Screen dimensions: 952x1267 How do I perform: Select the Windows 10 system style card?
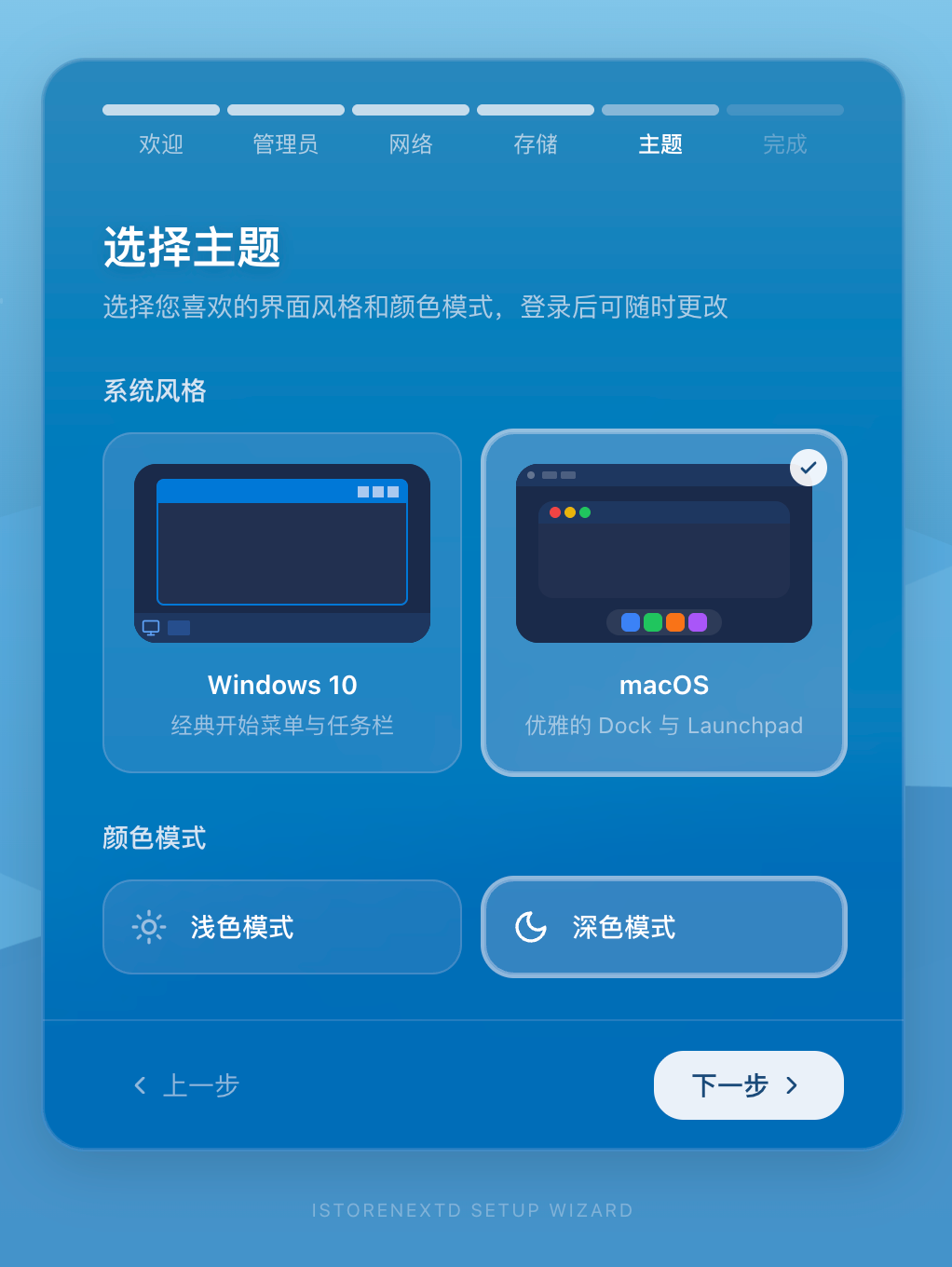tap(281, 602)
